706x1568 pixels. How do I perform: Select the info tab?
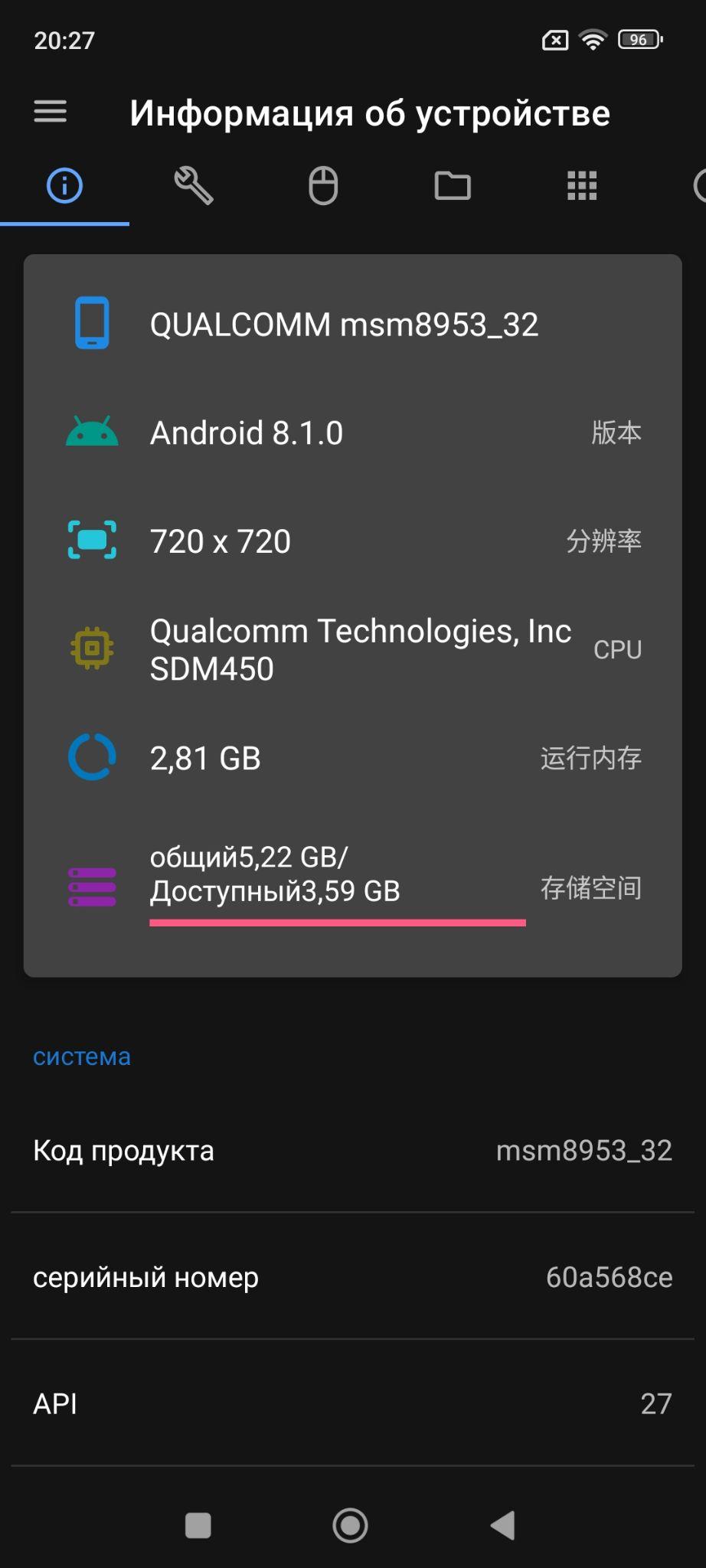(x=64, y=186)
